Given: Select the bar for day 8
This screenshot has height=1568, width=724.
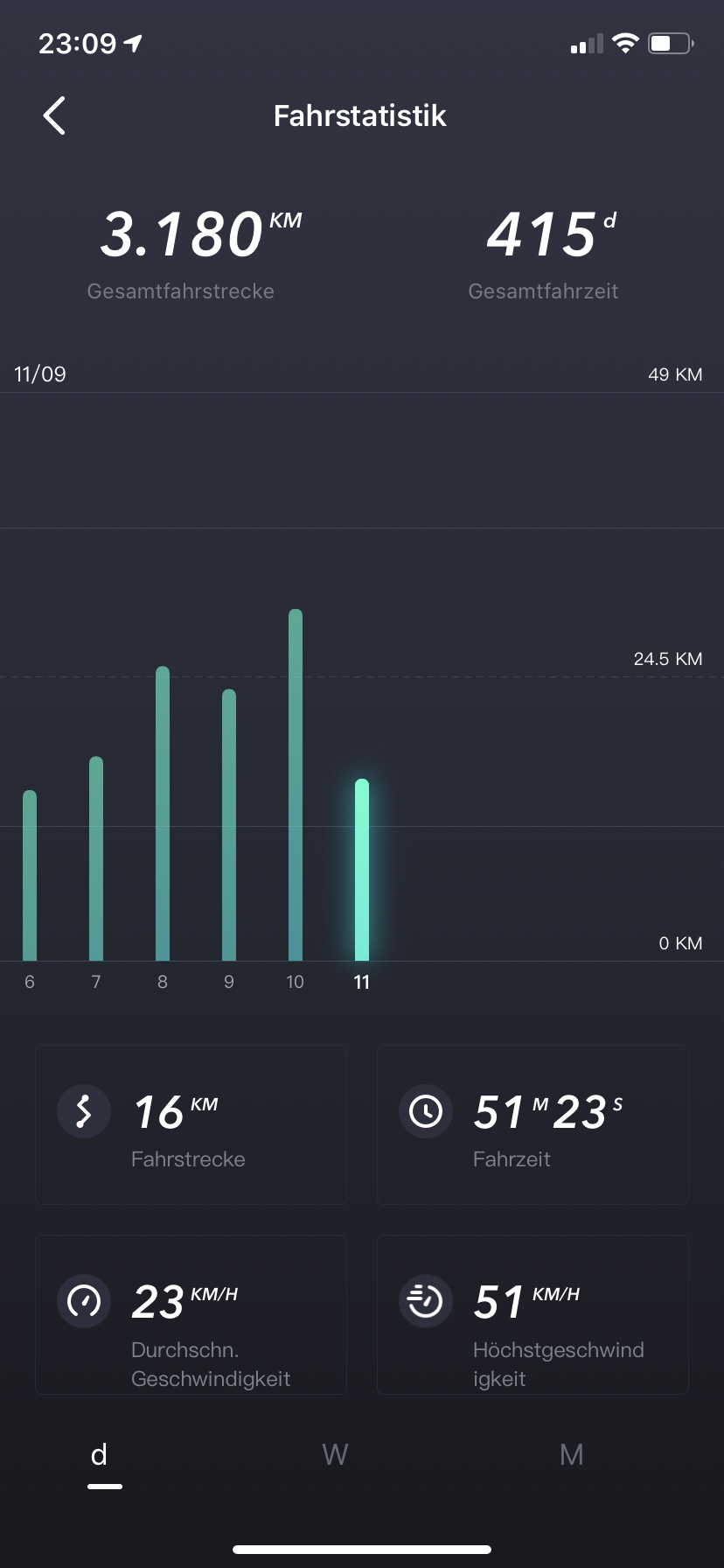Looking at the screenshot, I should click(163, 814).
